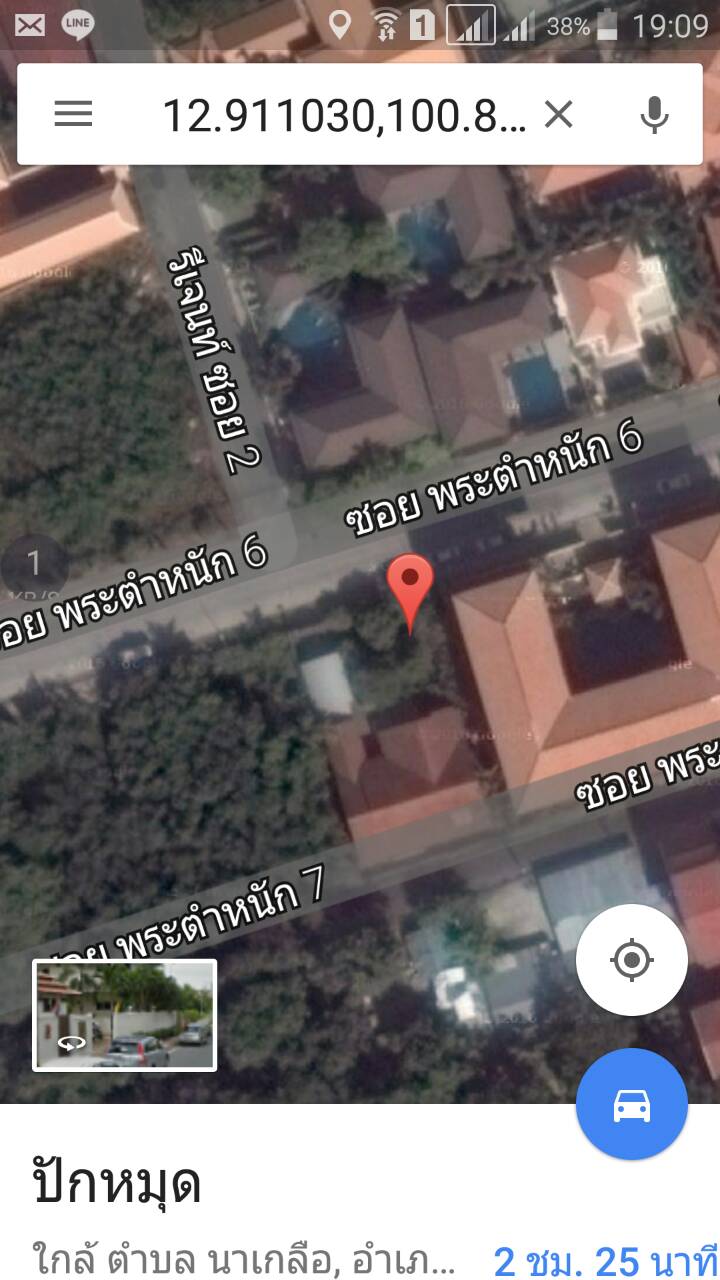Image resolution: width=720 pixels, height=1280 pixels.
Task: Open the hamburger drawer menu
Action: click(x=73, y=114)
